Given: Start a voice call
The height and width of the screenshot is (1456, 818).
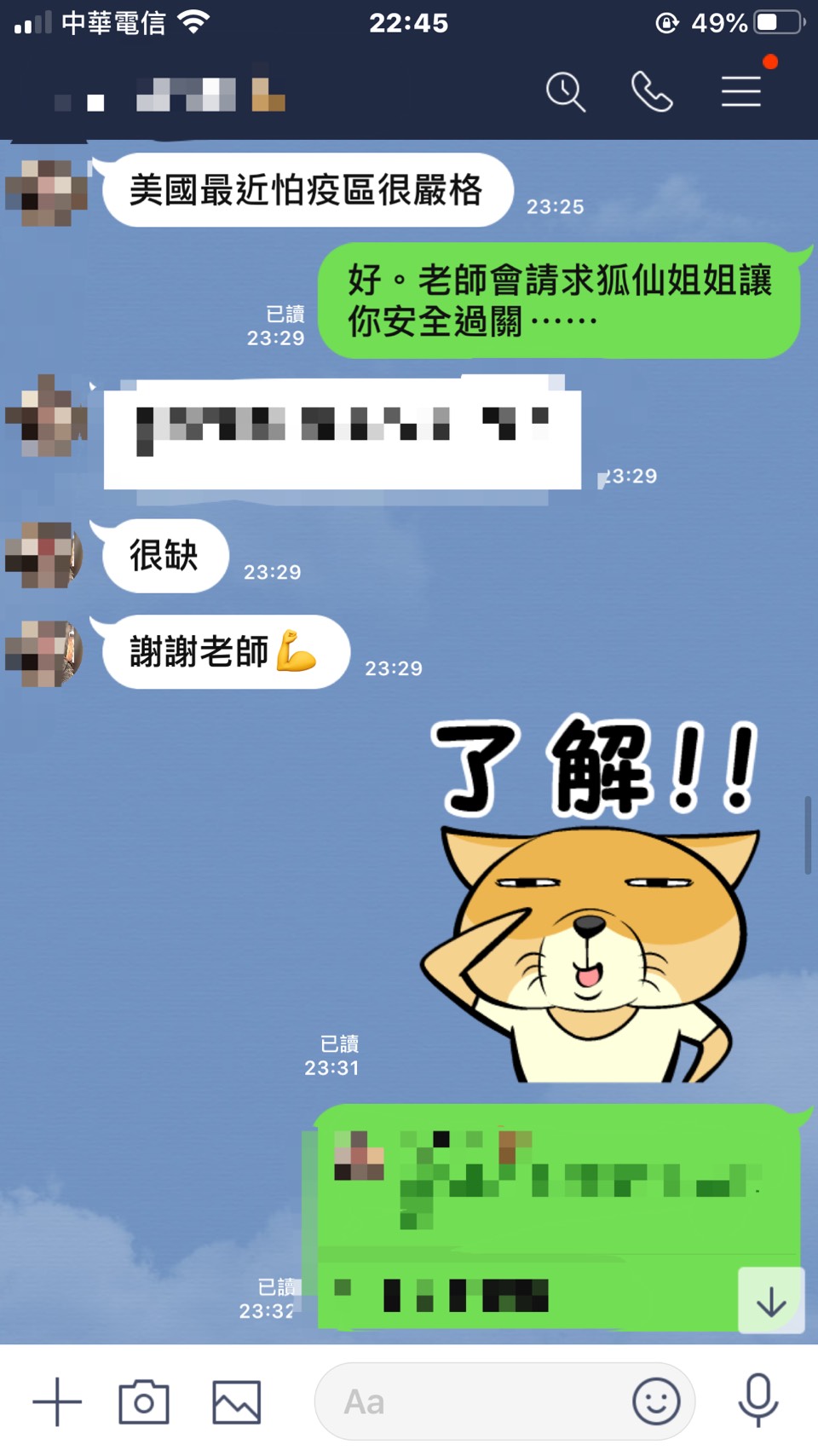Looking at the screenshot, I should tap(652, 92).
